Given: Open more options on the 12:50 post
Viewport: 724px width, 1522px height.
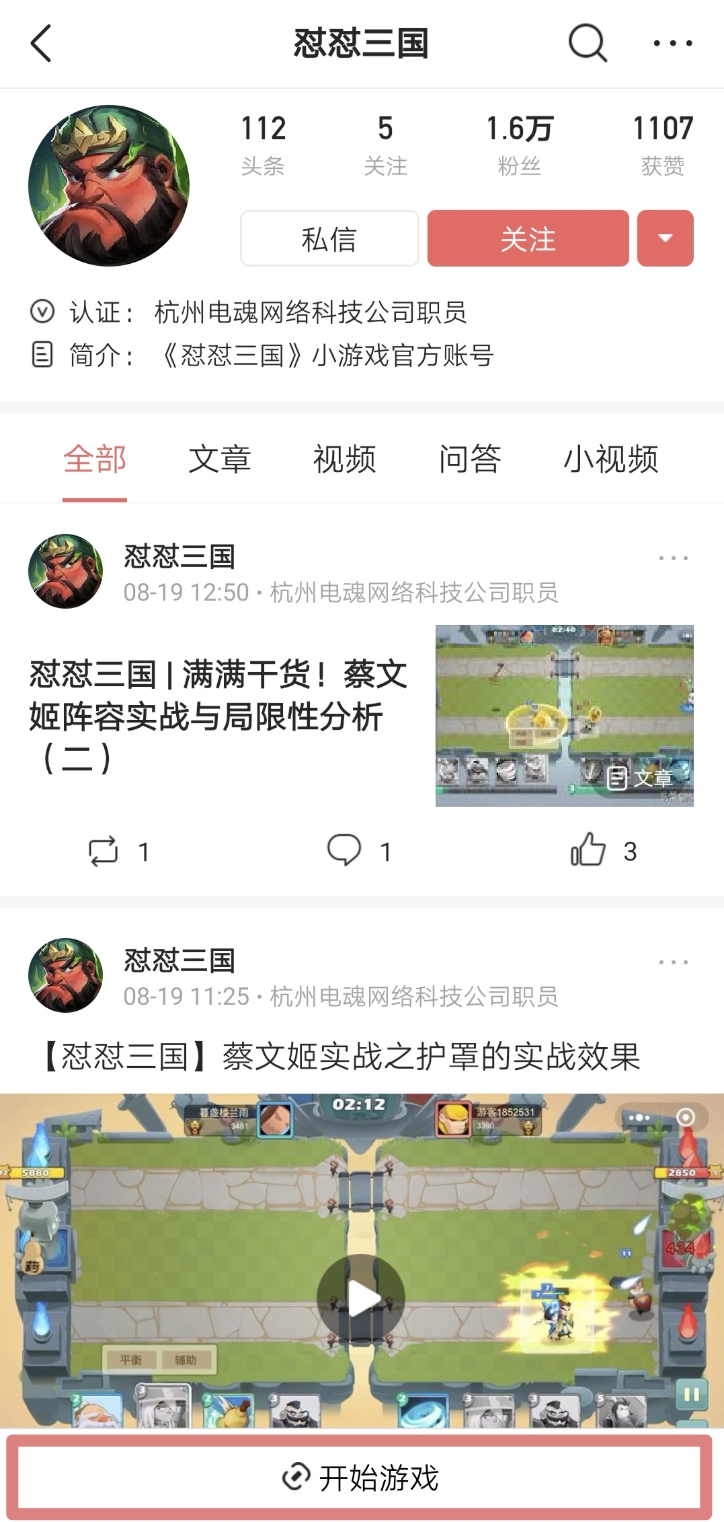Looking at the screenshot, I should [673, 558].
